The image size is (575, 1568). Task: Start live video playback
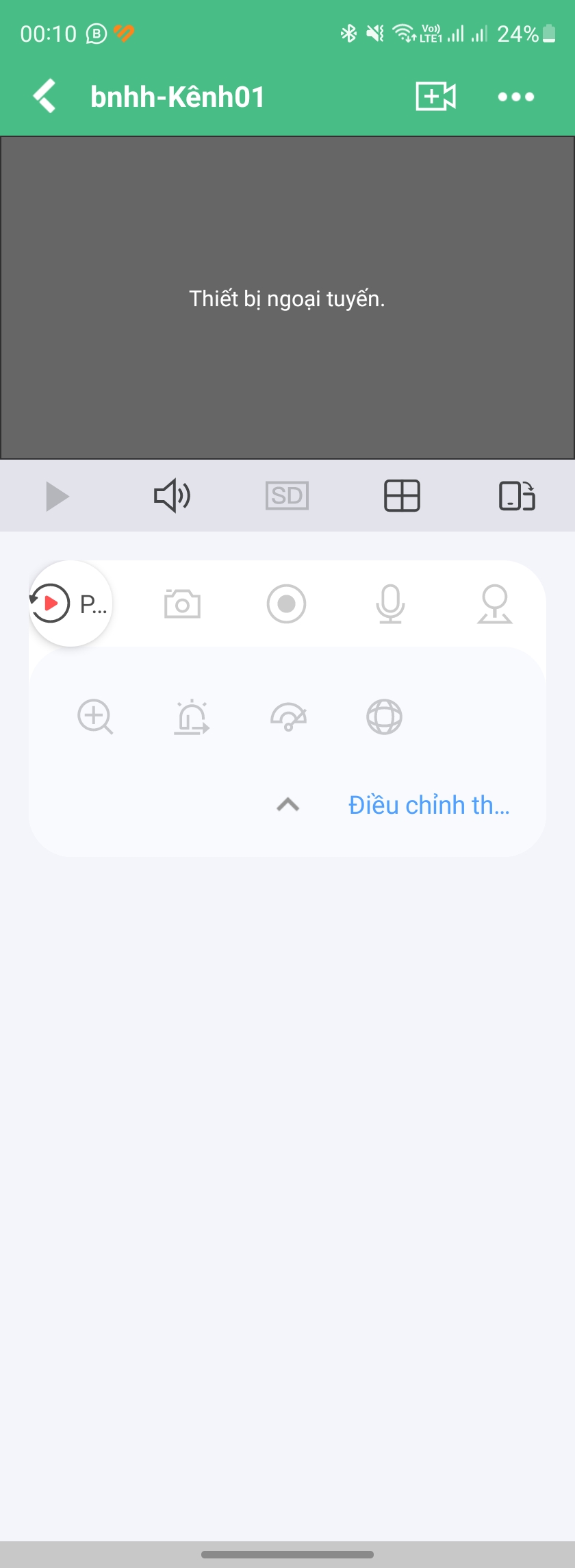pos(57,496)
